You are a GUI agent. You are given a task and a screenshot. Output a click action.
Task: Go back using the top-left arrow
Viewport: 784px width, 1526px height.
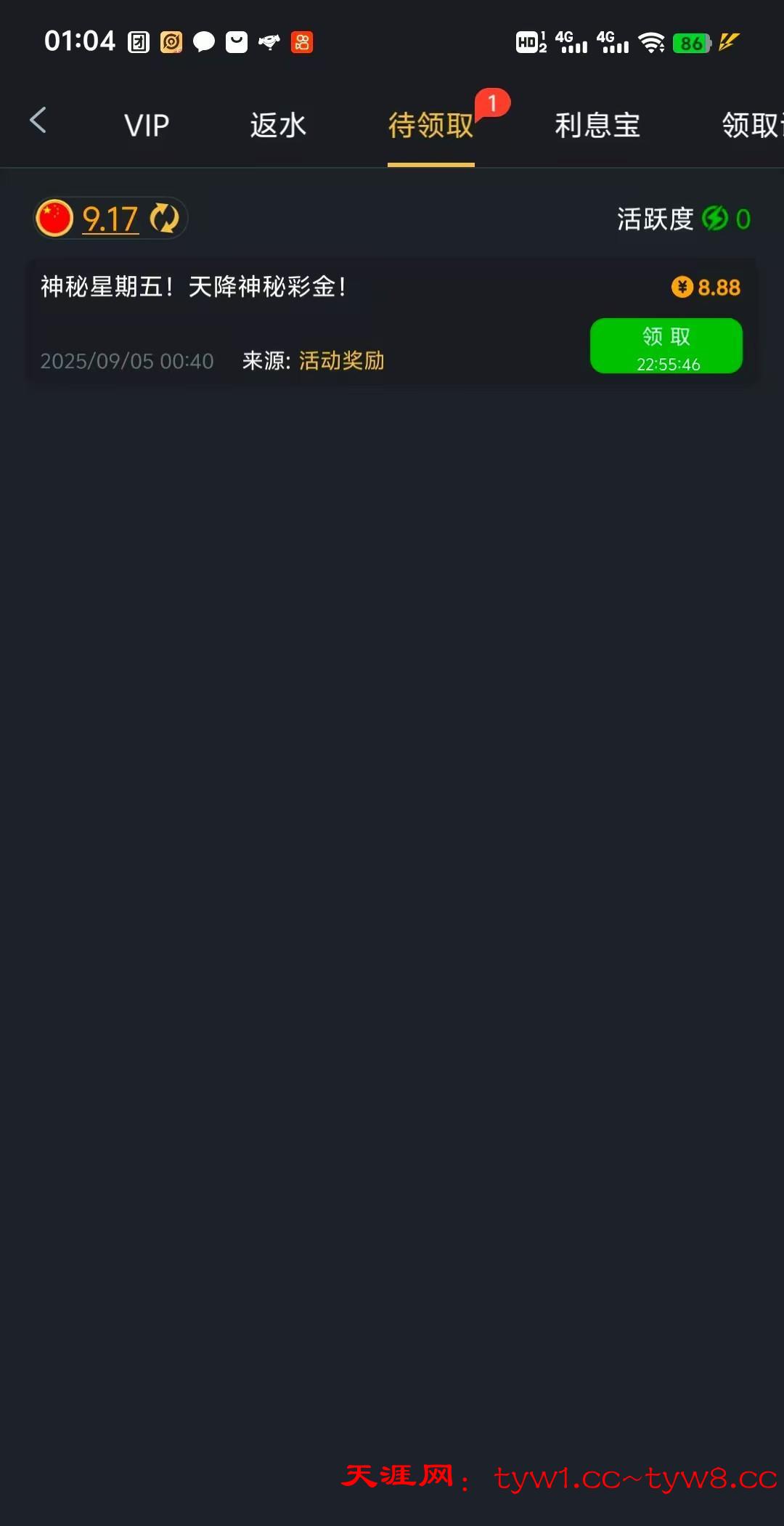38,121
